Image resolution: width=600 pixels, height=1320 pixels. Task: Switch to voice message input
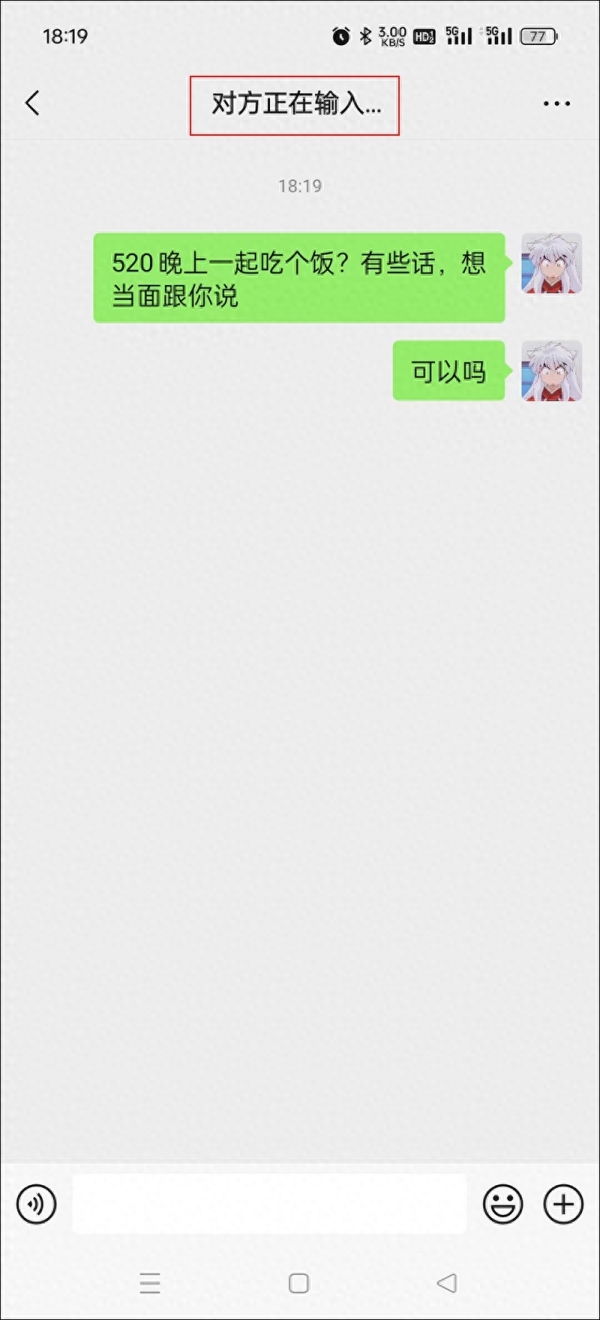[37, 1204]
